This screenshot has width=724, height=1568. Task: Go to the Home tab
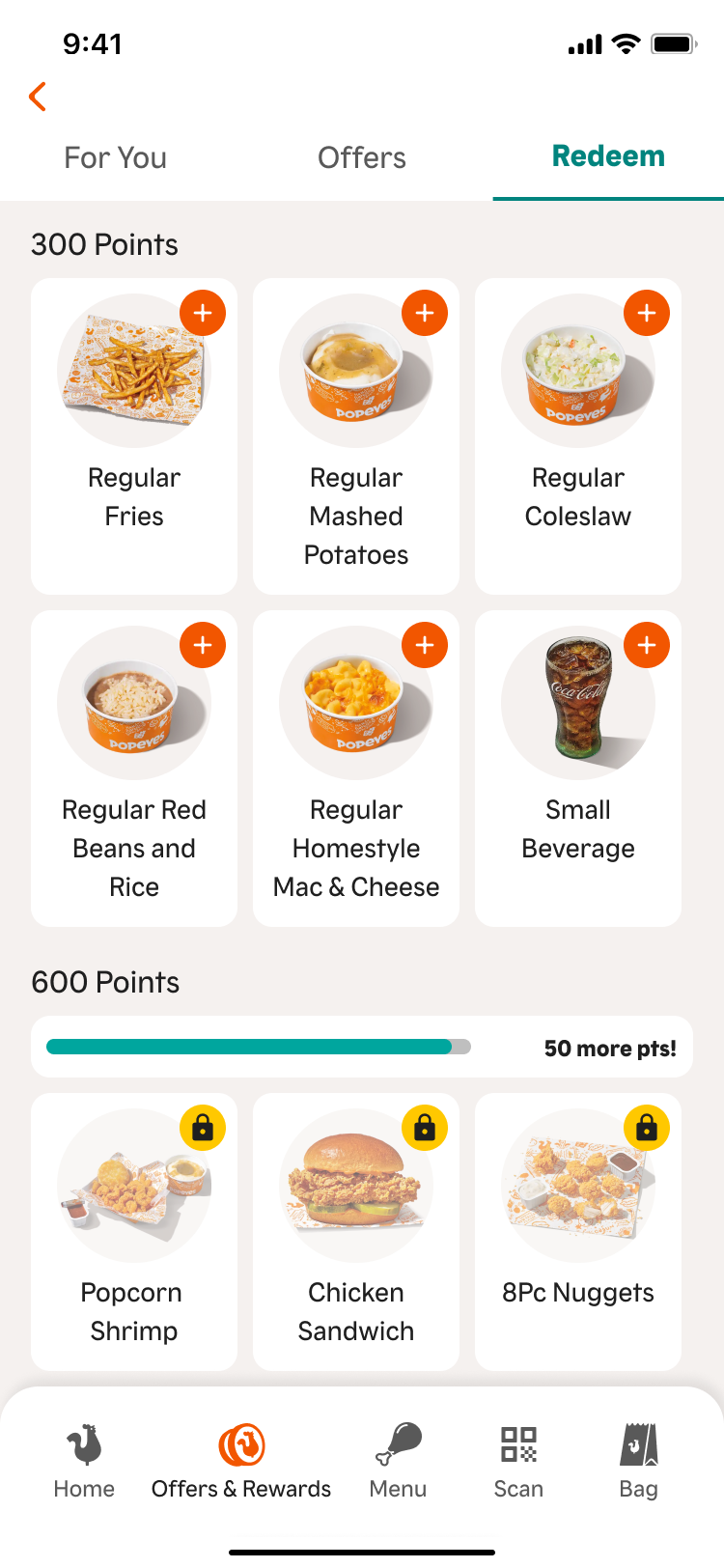[84, 1460]
